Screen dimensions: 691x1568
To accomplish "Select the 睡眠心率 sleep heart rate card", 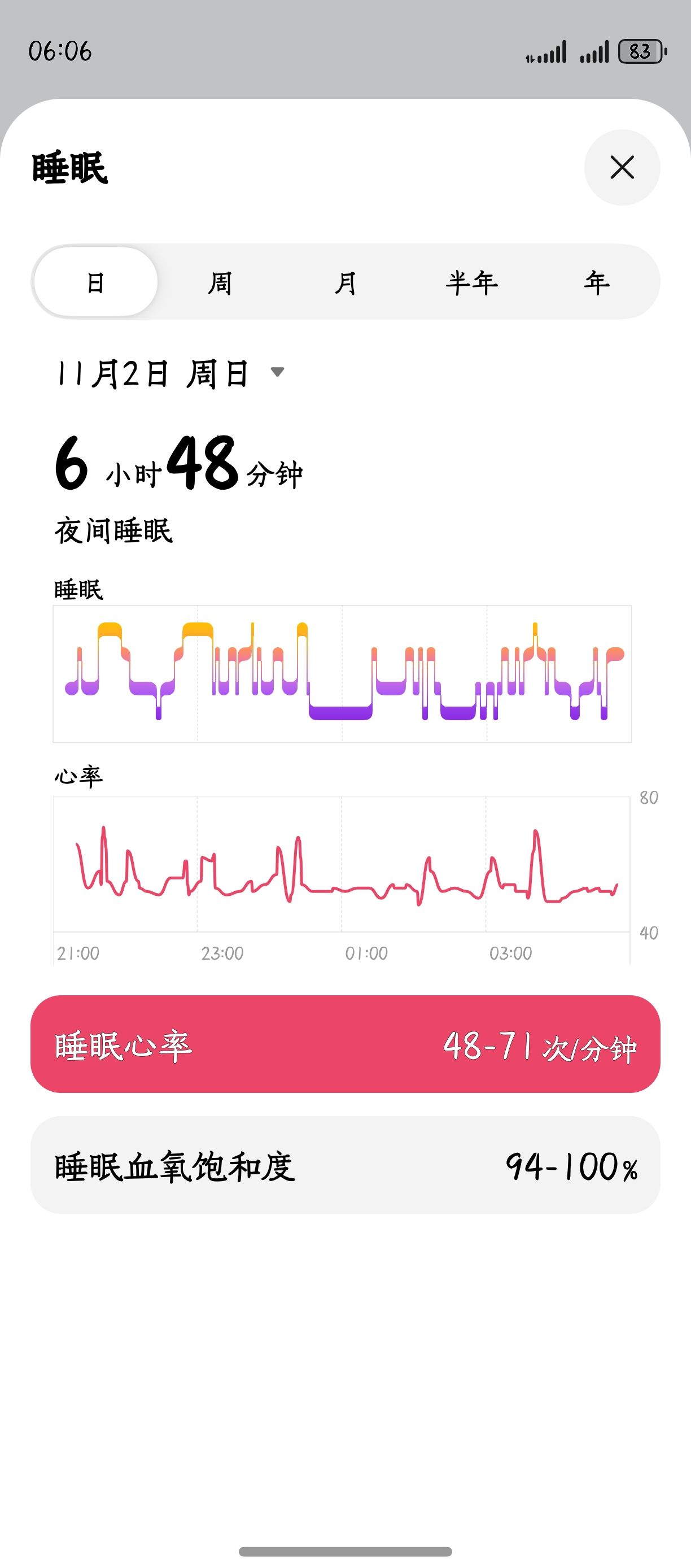I will [345, 1044].
